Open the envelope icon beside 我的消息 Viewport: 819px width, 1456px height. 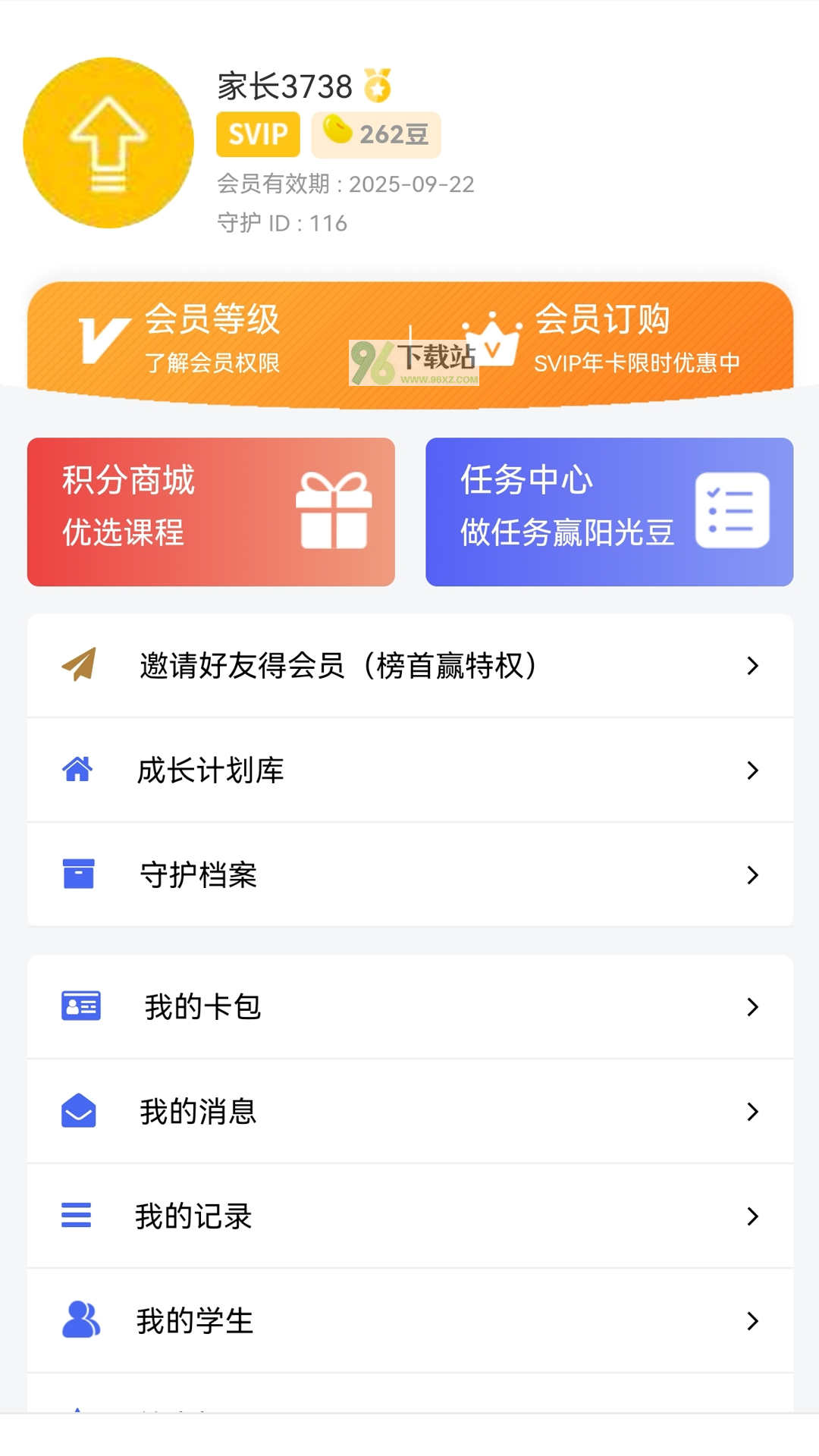point(77,1112)
